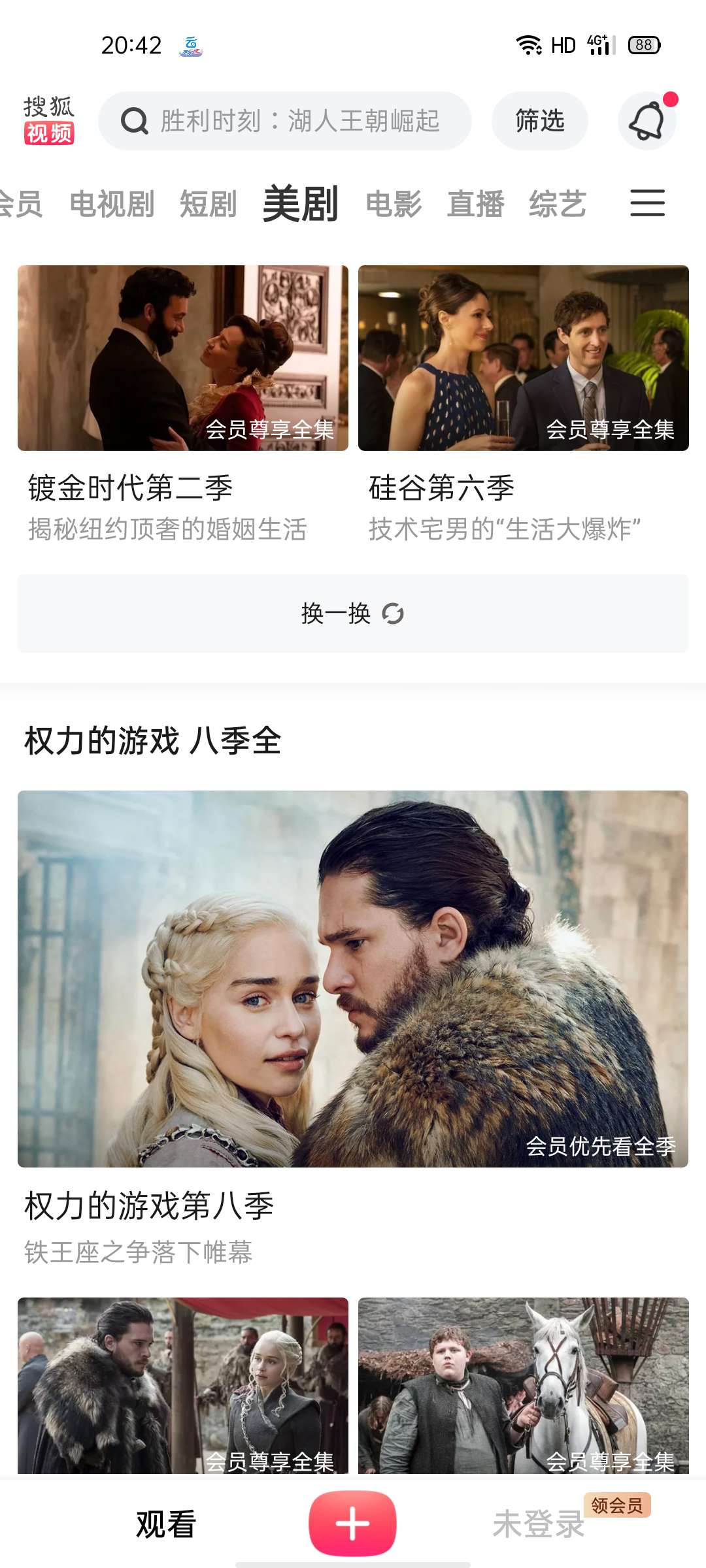Open the 未登录 profile tab

click(x=538, y=1524)
